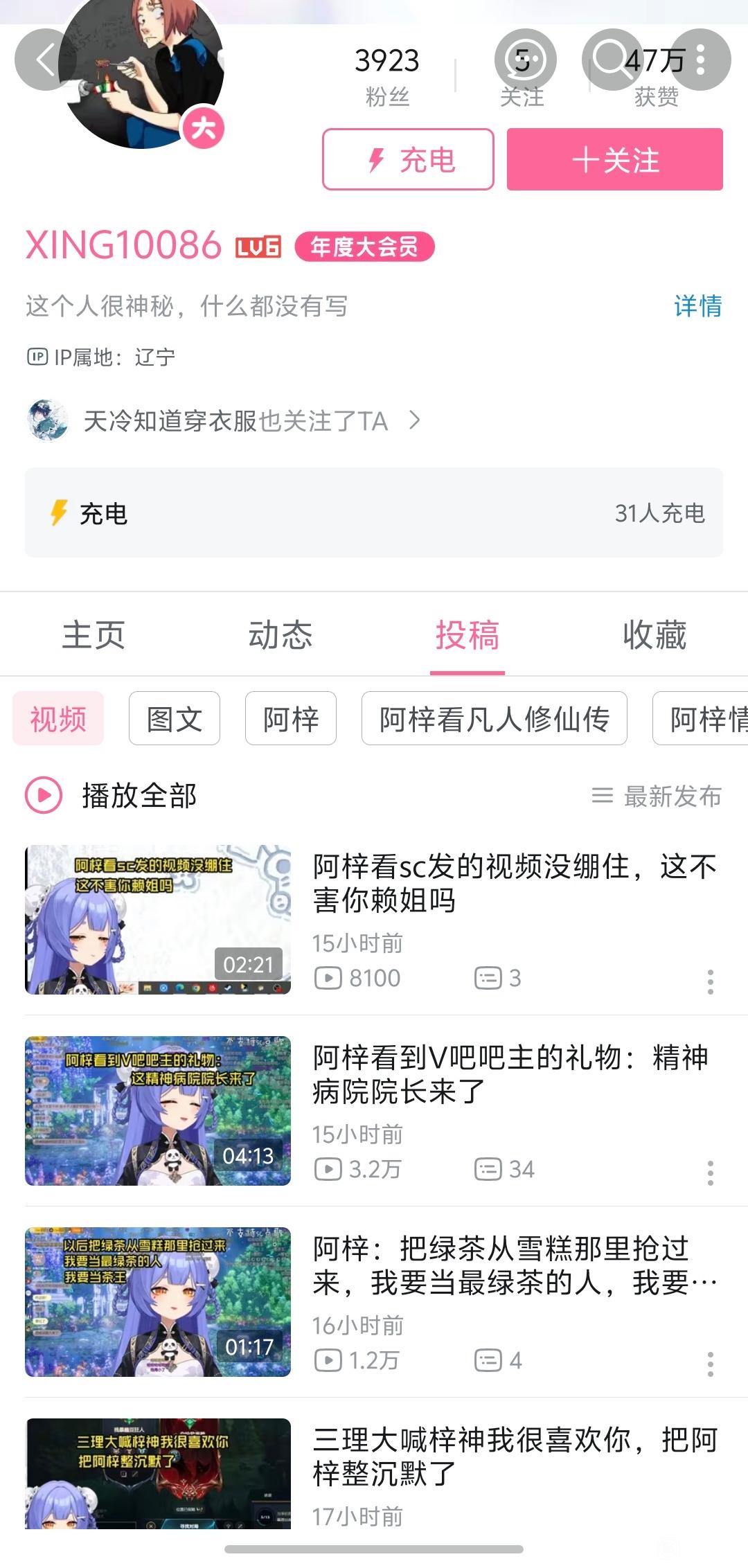Open 详情 profile details link
The width and height of the screenshot is (748, 1568).
(697, 306)
